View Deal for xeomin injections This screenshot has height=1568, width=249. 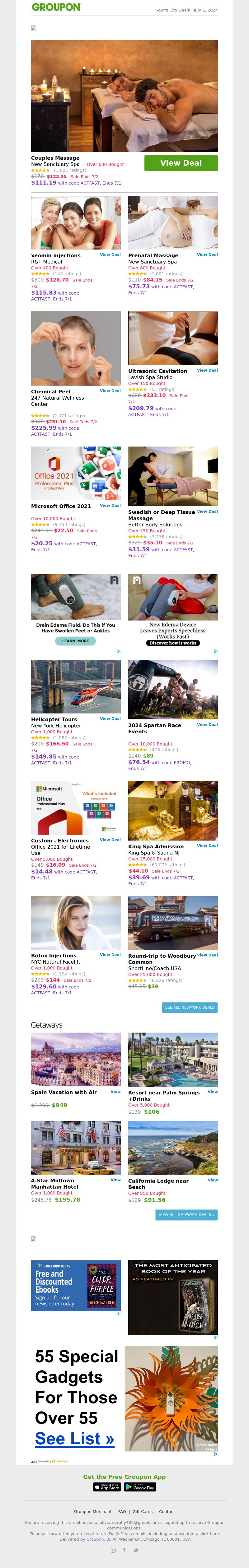[110, 255]
